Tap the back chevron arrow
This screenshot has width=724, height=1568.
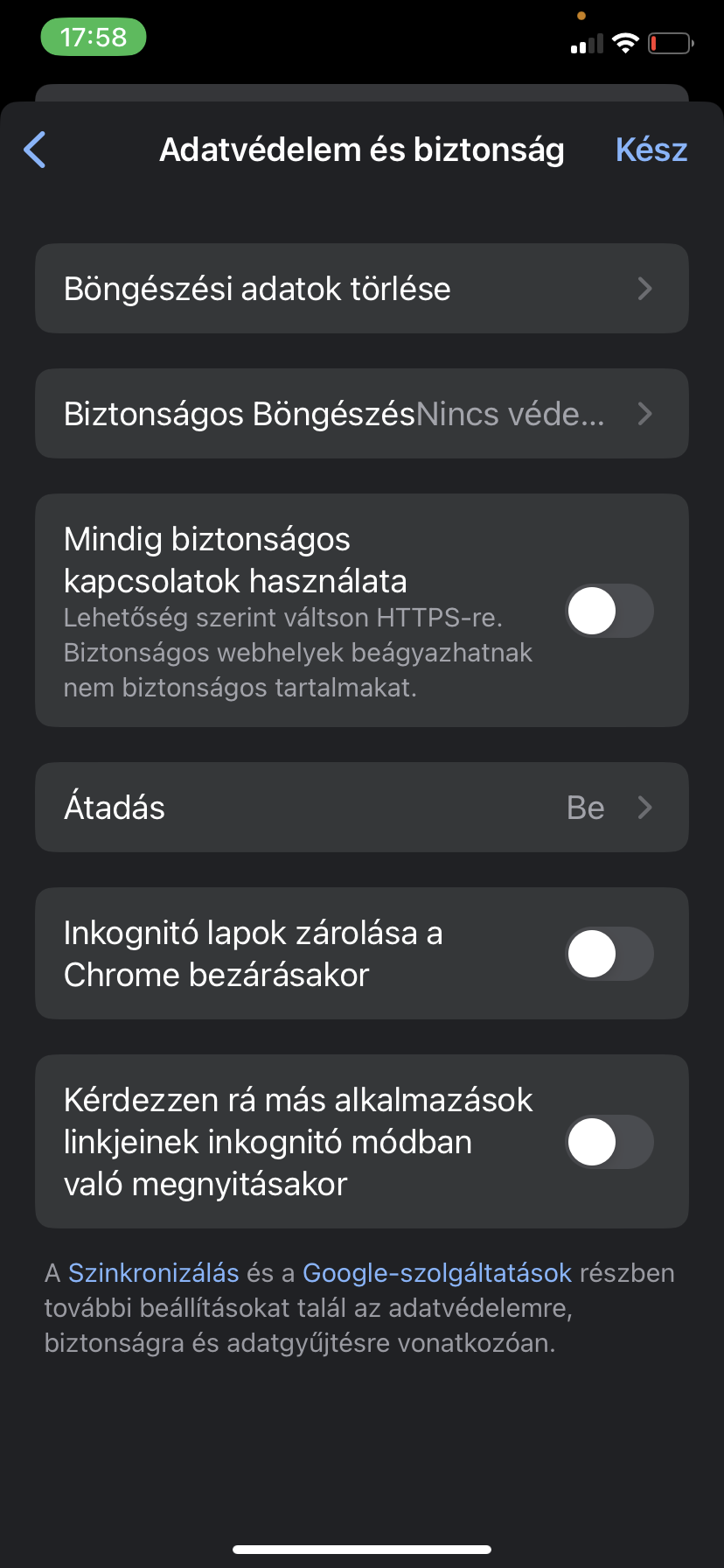click(x=34, y=150)
